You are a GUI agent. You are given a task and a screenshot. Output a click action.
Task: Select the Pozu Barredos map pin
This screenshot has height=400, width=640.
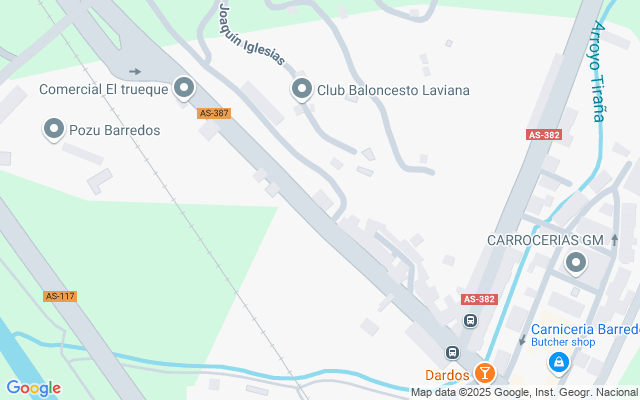click(x=53, y=129)
